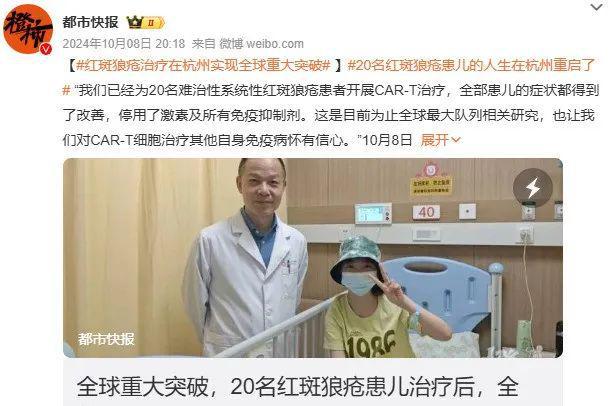Screen dimensions: 610x406
Task: Tap the lightning icon on the article image
Action: [532, 187]
